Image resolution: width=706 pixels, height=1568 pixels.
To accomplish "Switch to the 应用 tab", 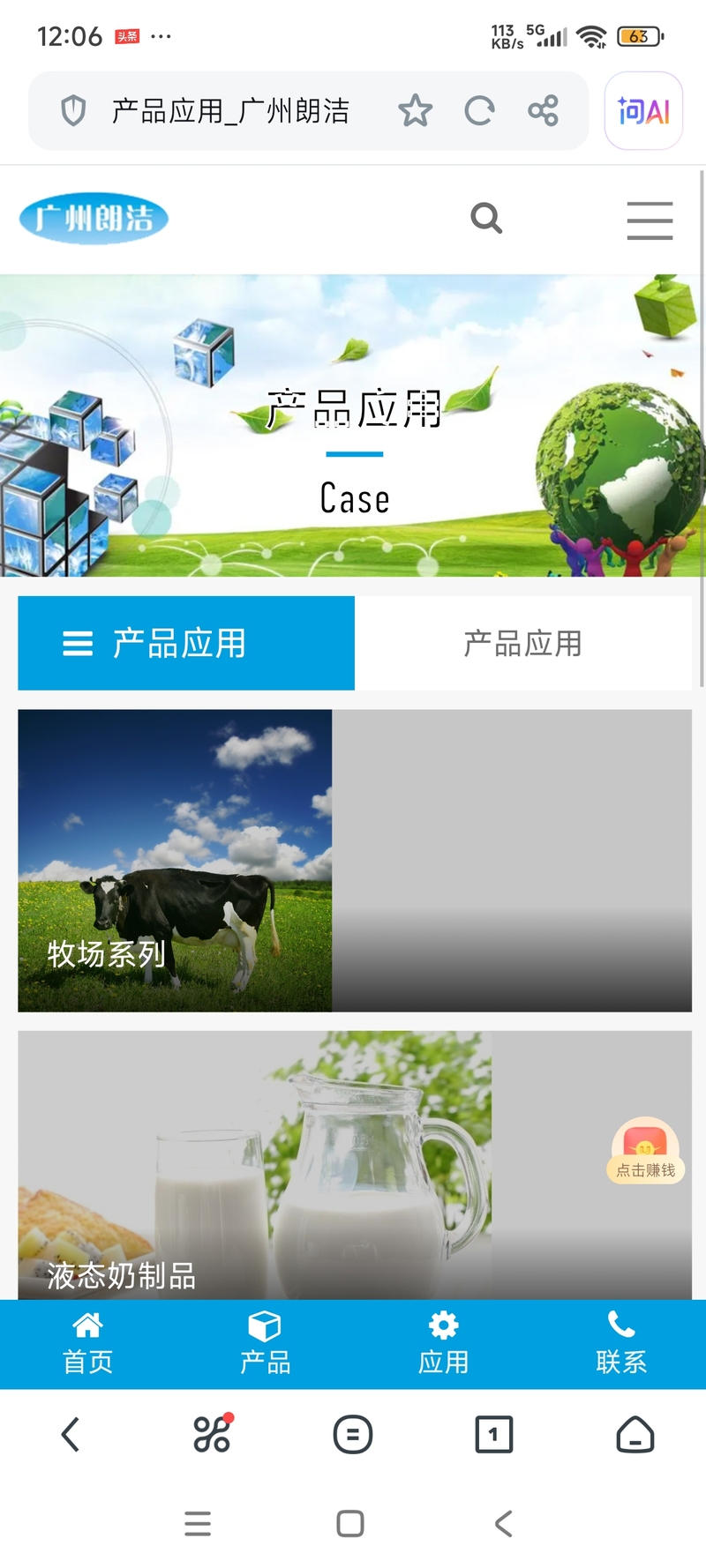I will pos(443,1343).
